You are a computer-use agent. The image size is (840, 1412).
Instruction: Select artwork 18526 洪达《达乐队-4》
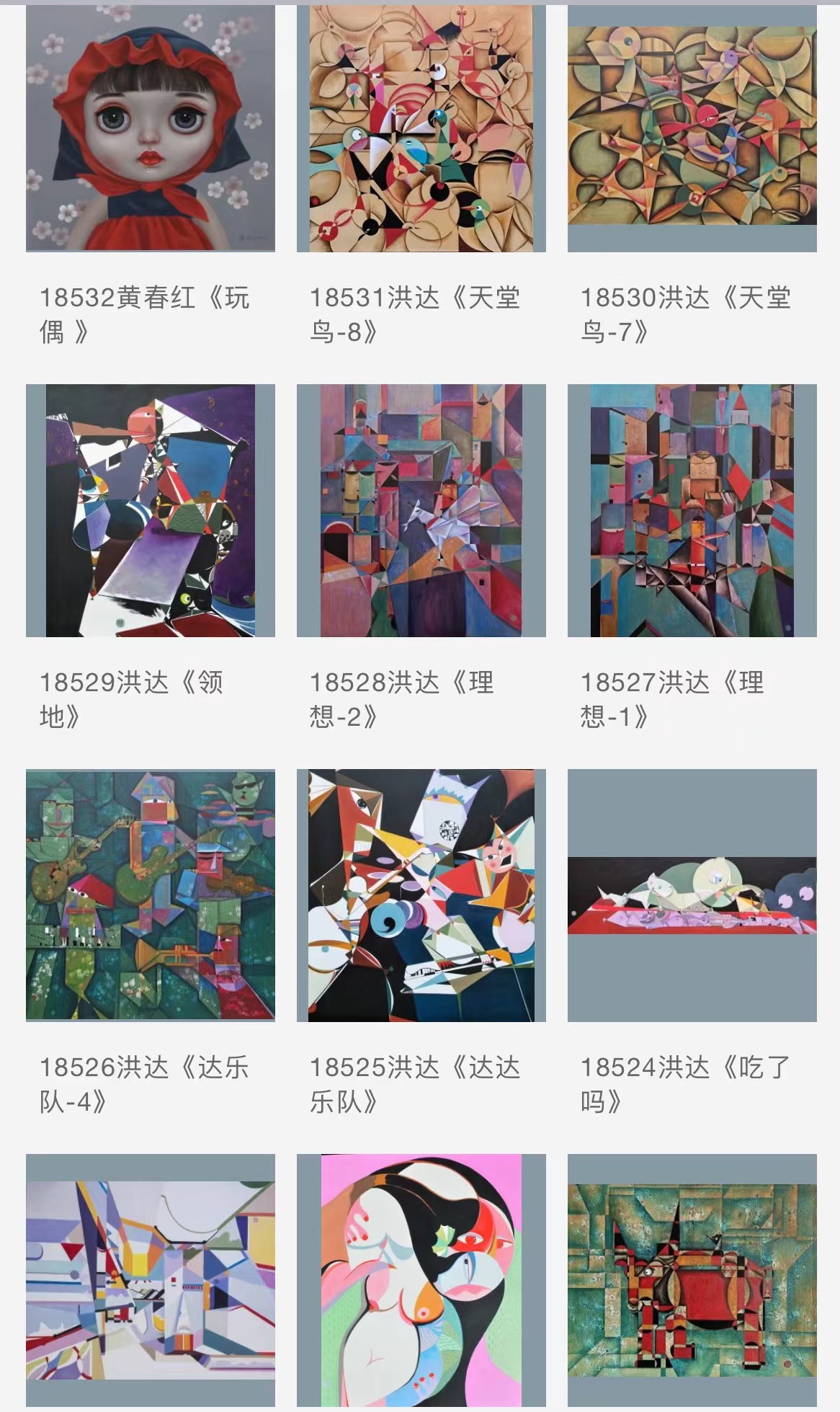tap(150, 895)
